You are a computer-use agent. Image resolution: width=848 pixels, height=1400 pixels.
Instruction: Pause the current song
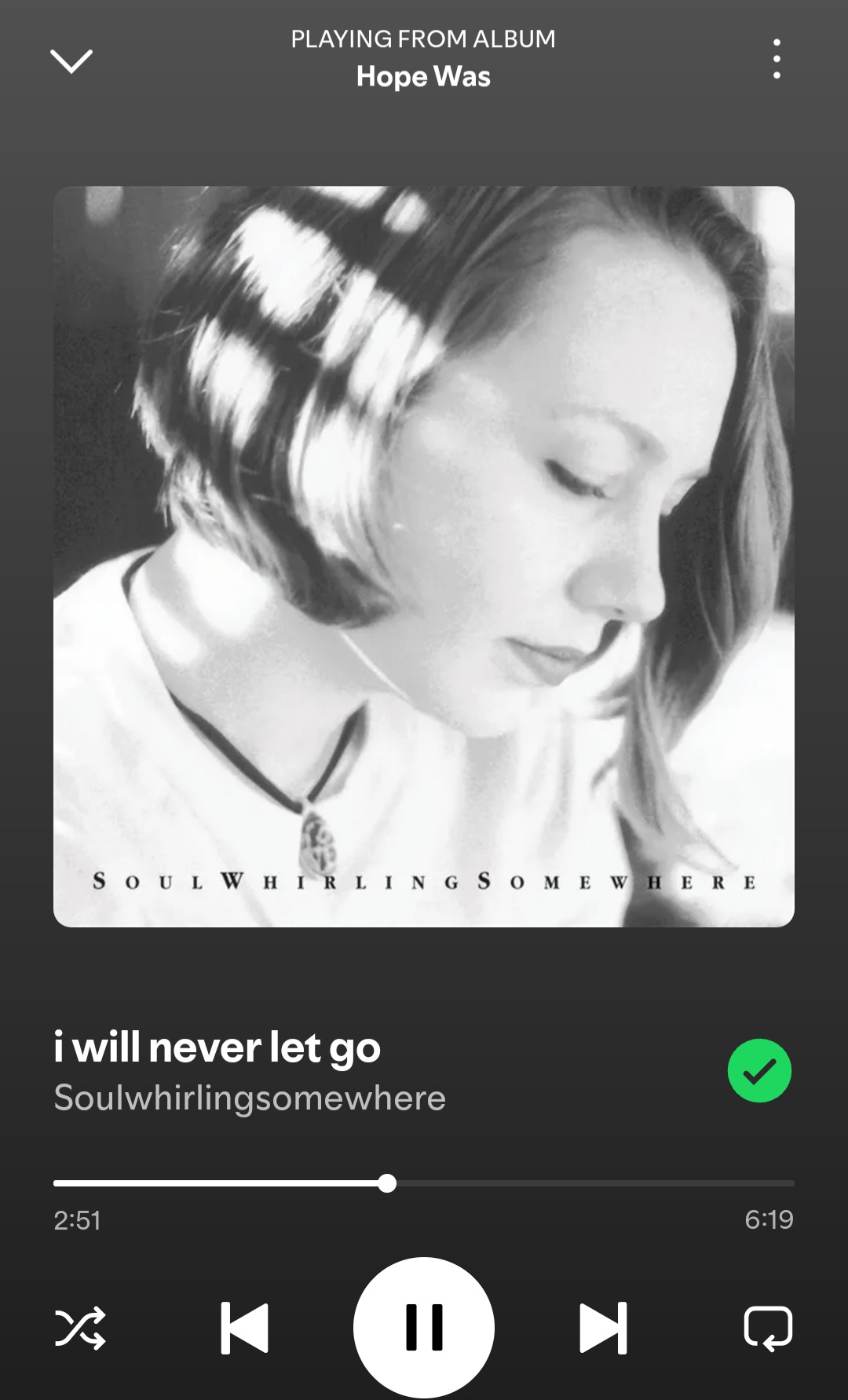[424, 1328]
